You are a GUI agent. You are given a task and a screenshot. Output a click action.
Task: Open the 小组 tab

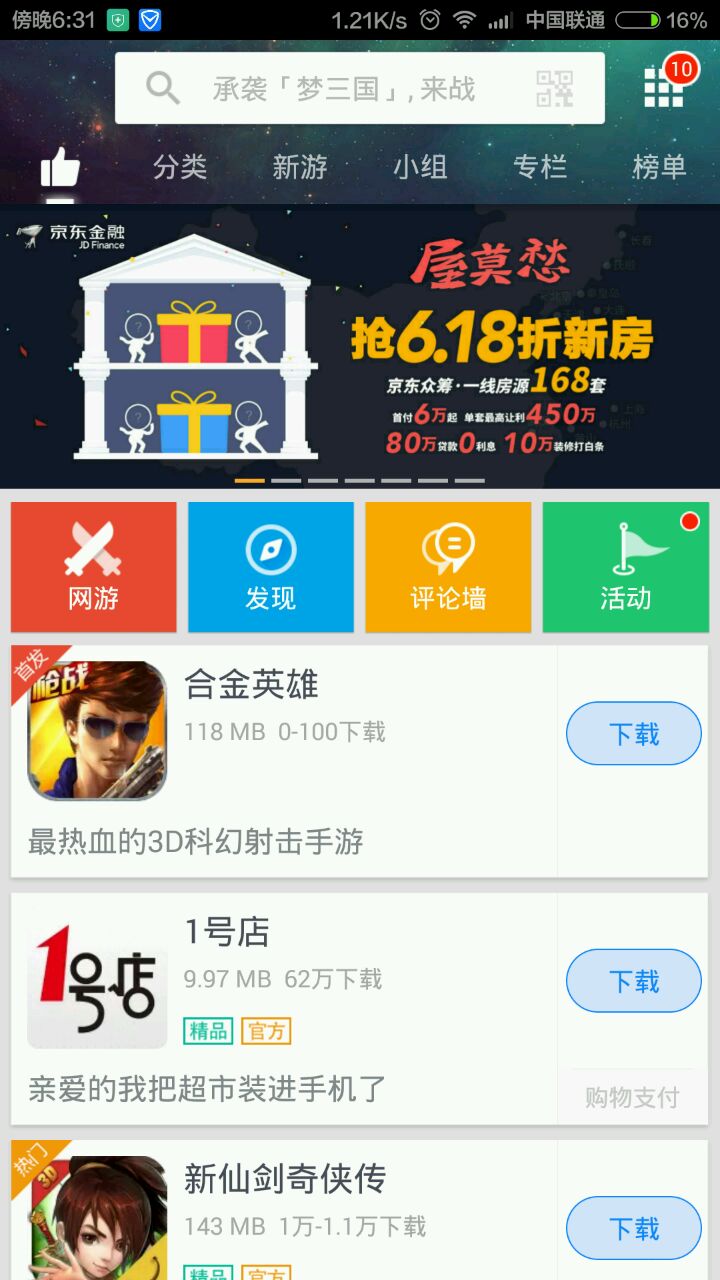[420, 167]
